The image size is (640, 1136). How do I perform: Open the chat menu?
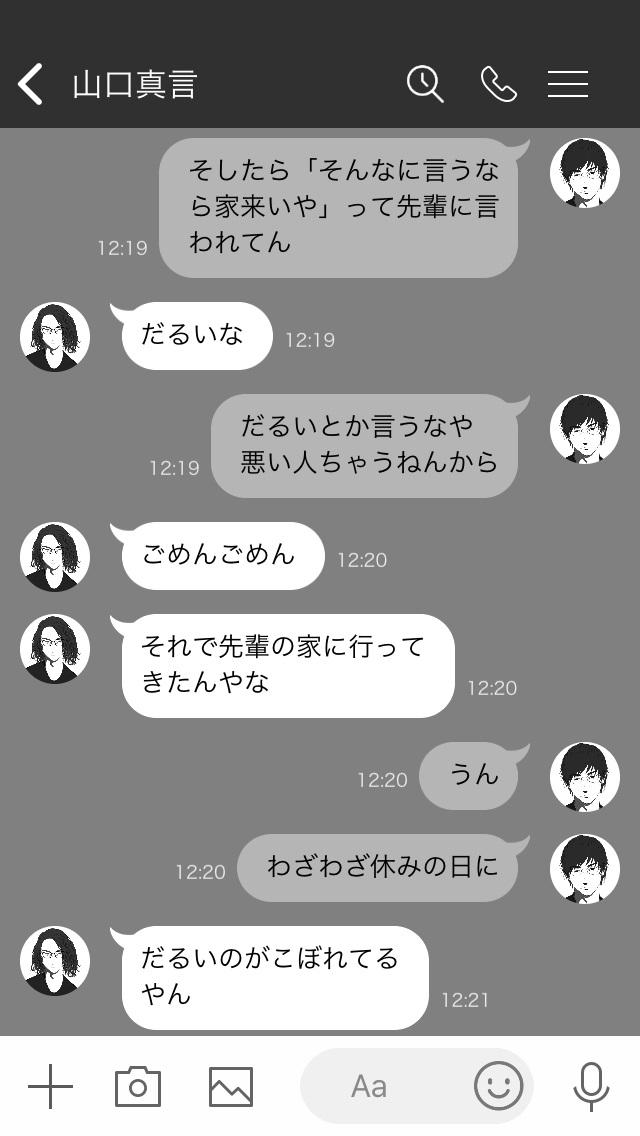567,84
